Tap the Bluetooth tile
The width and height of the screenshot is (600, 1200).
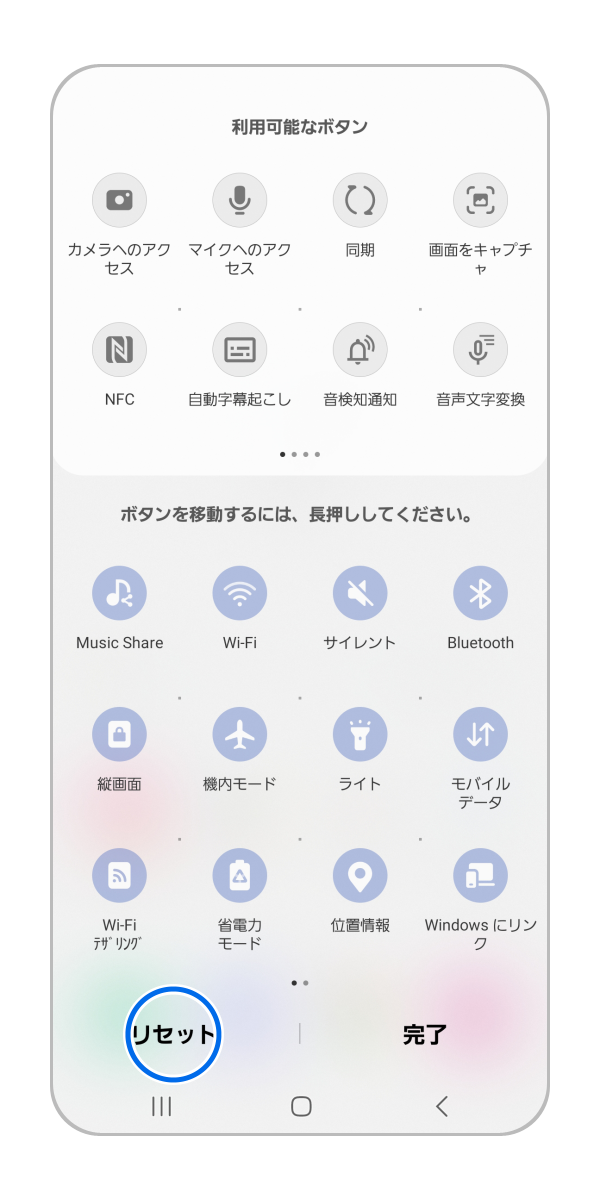point(480,594)
